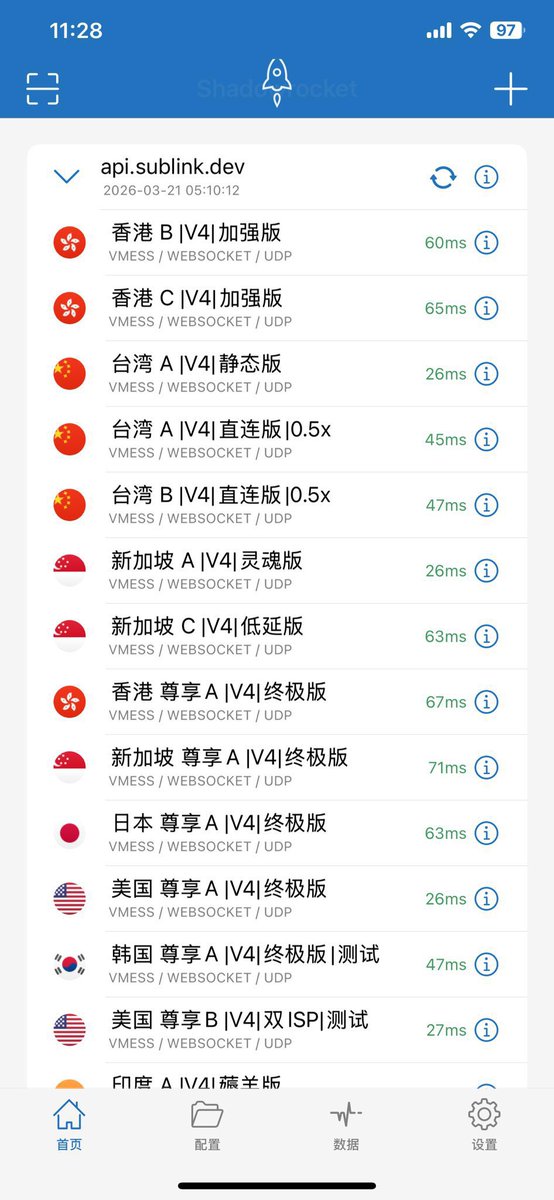Open info for api.sublink.dev subscription
Viewport: 554px width, 1200px height.
pyautogui.click(x=486, y=177)
